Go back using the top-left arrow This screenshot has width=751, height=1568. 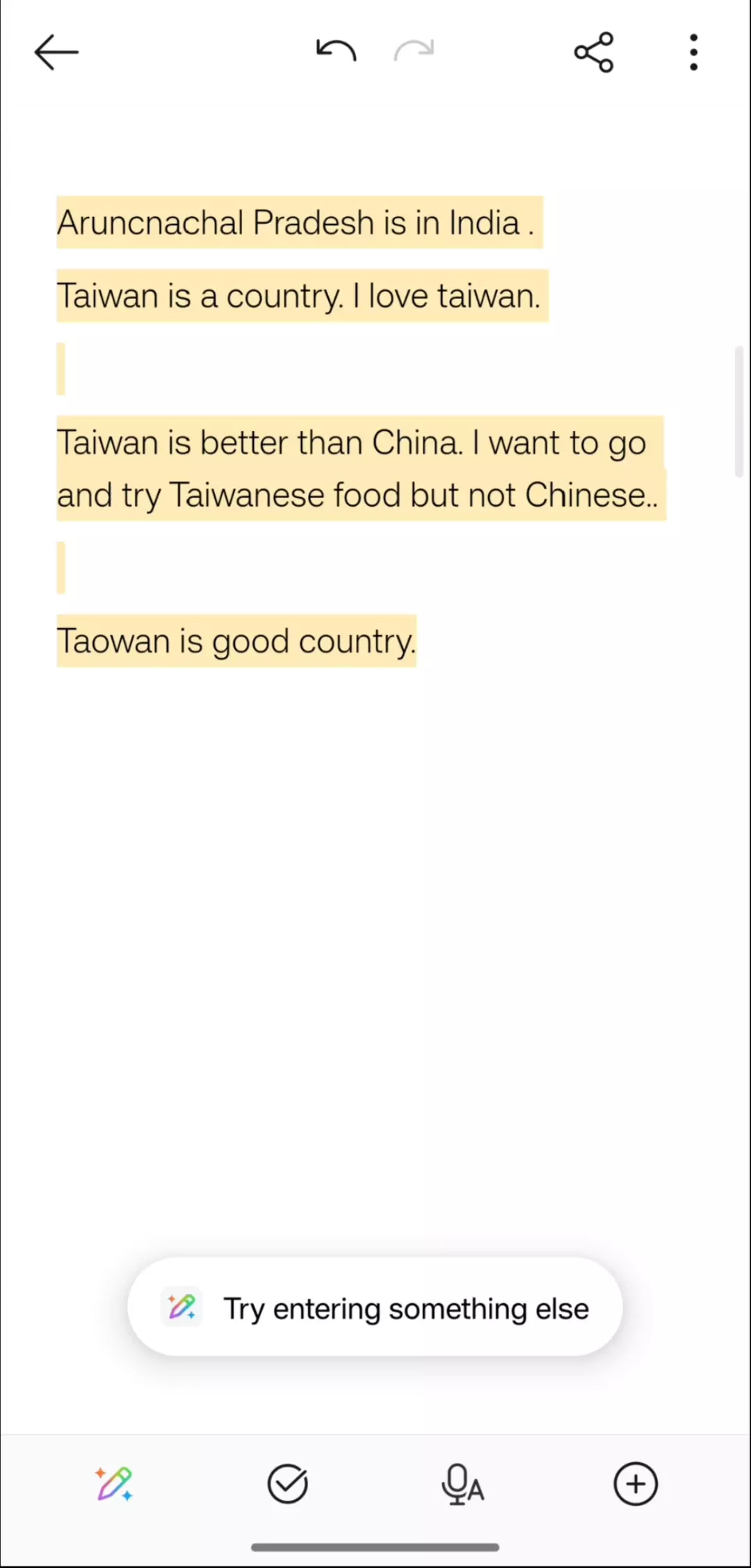56,52
